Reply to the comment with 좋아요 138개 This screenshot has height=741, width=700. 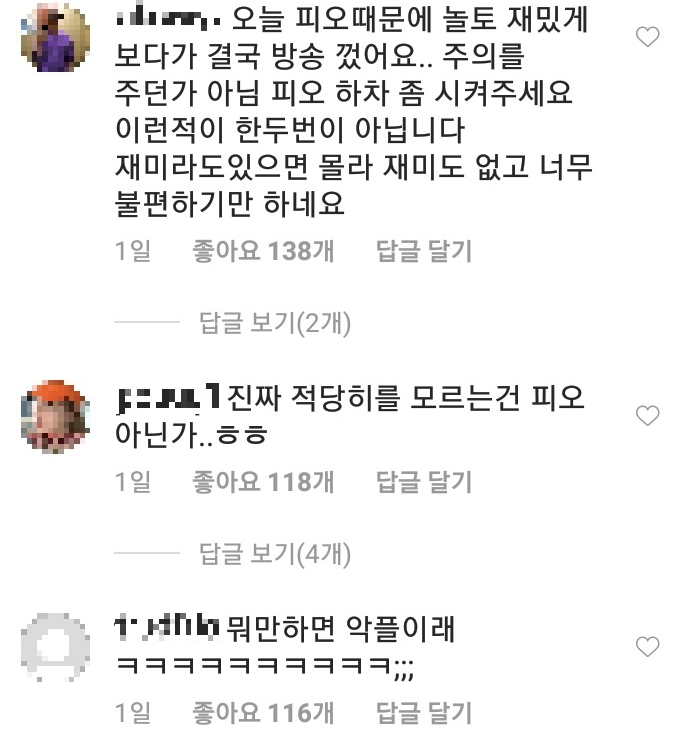pos(423,251)
